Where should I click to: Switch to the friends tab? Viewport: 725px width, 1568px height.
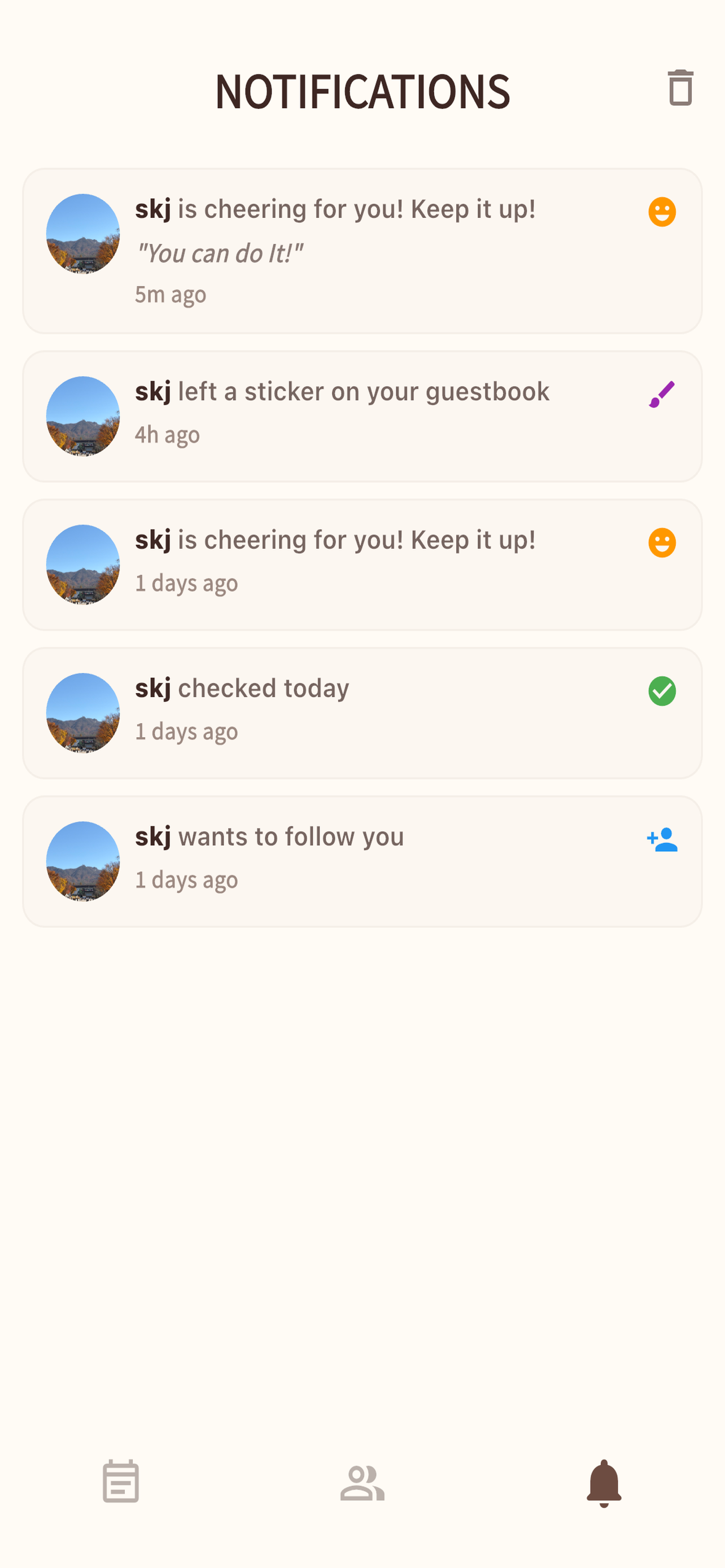click(362, 1483)
